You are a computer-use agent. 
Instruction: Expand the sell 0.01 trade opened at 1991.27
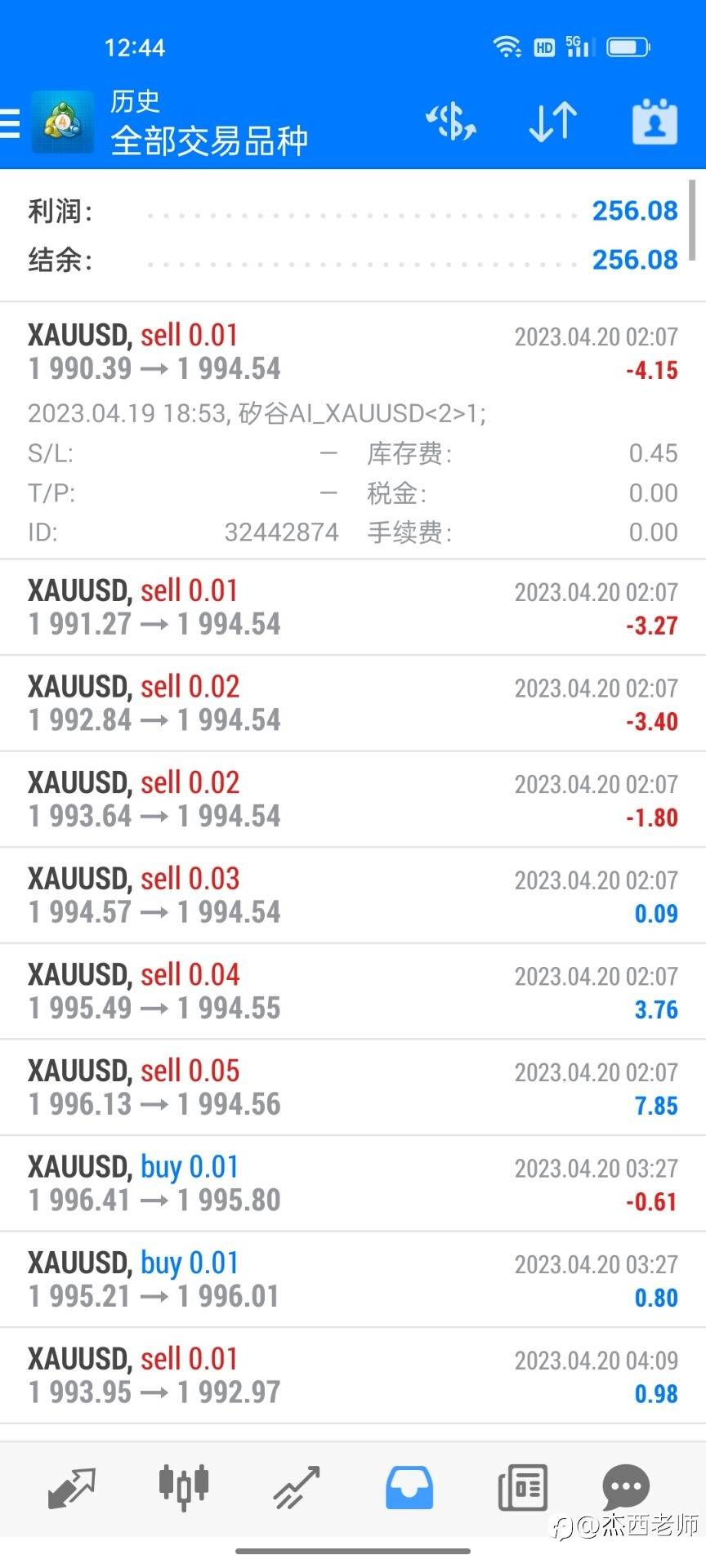(353, 608)
